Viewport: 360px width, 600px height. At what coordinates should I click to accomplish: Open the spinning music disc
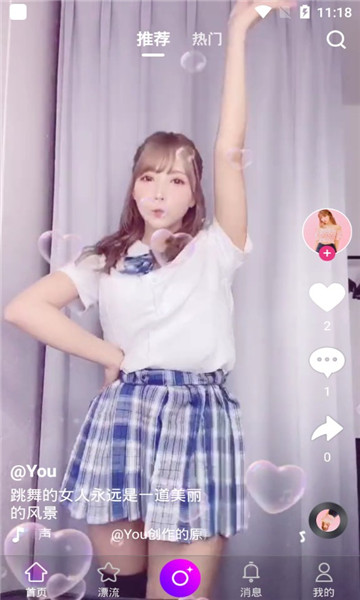pos(328,520)
